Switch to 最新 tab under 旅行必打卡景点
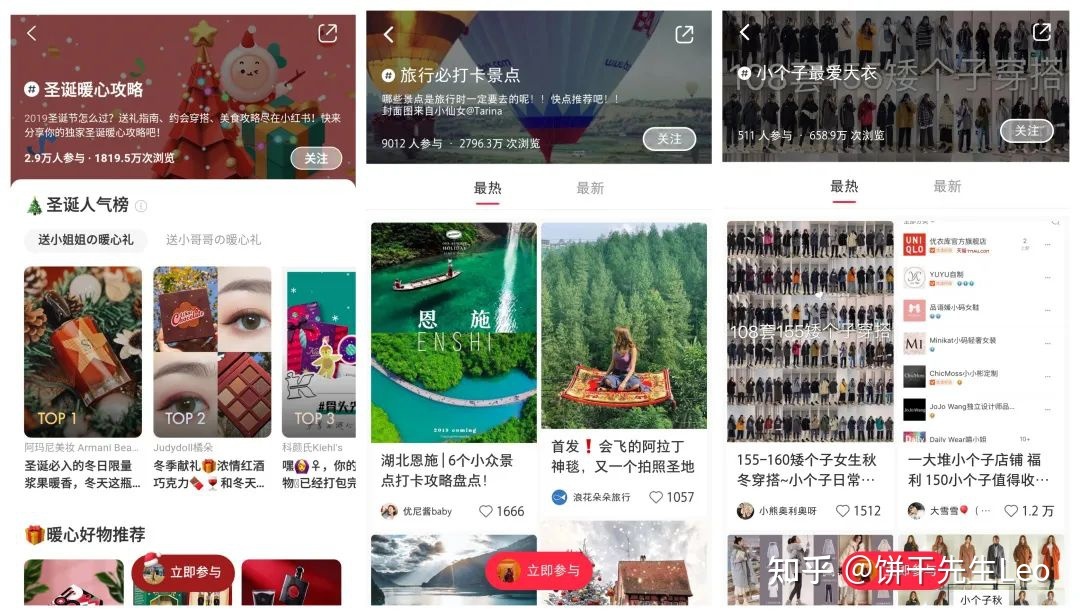This screenshot has height=616, width=1080. pyautogui.click(x=590, y=188)
